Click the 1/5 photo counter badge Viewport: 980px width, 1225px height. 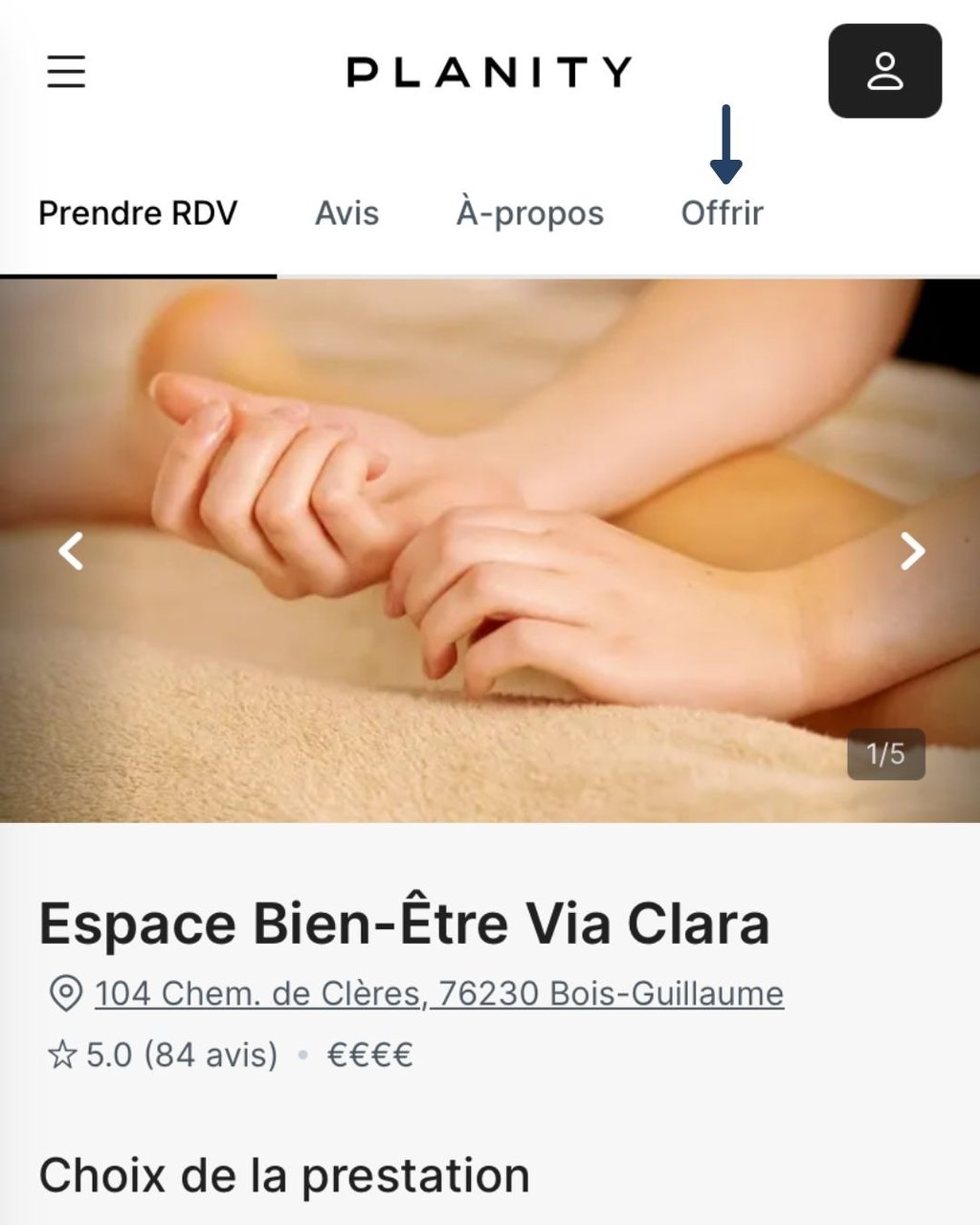888,754
